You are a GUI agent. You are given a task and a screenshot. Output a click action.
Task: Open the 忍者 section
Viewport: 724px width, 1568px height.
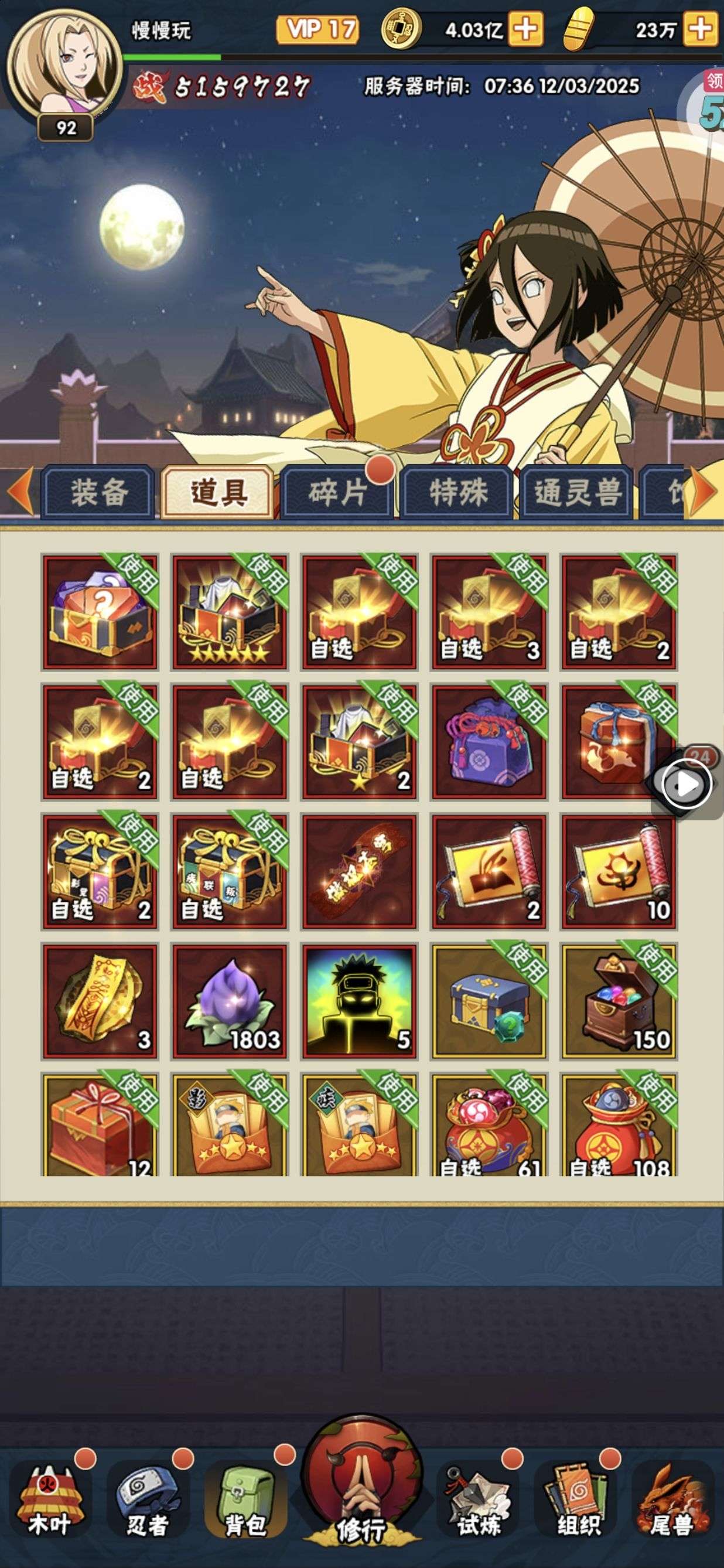pyautogui.click(x=146, y=1499)
